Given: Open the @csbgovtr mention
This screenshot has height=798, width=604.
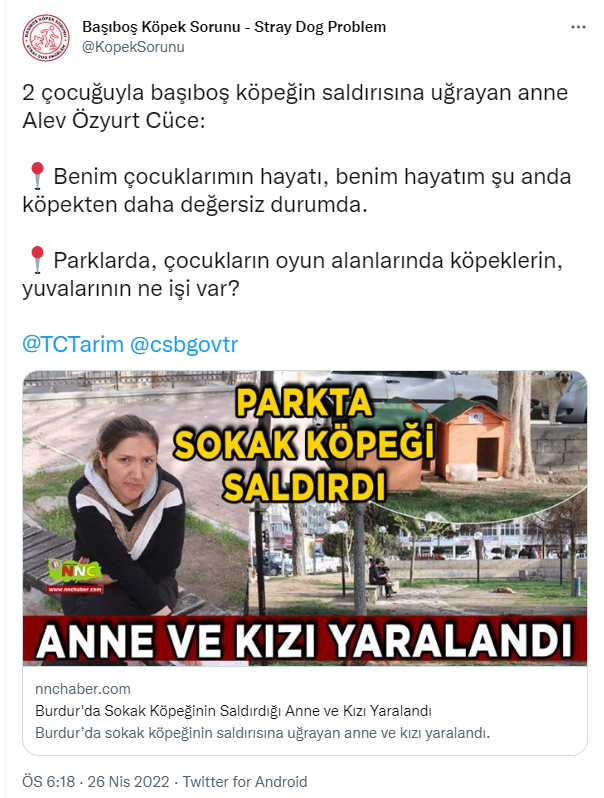Looking at the screenshot, I should [184, 344].
